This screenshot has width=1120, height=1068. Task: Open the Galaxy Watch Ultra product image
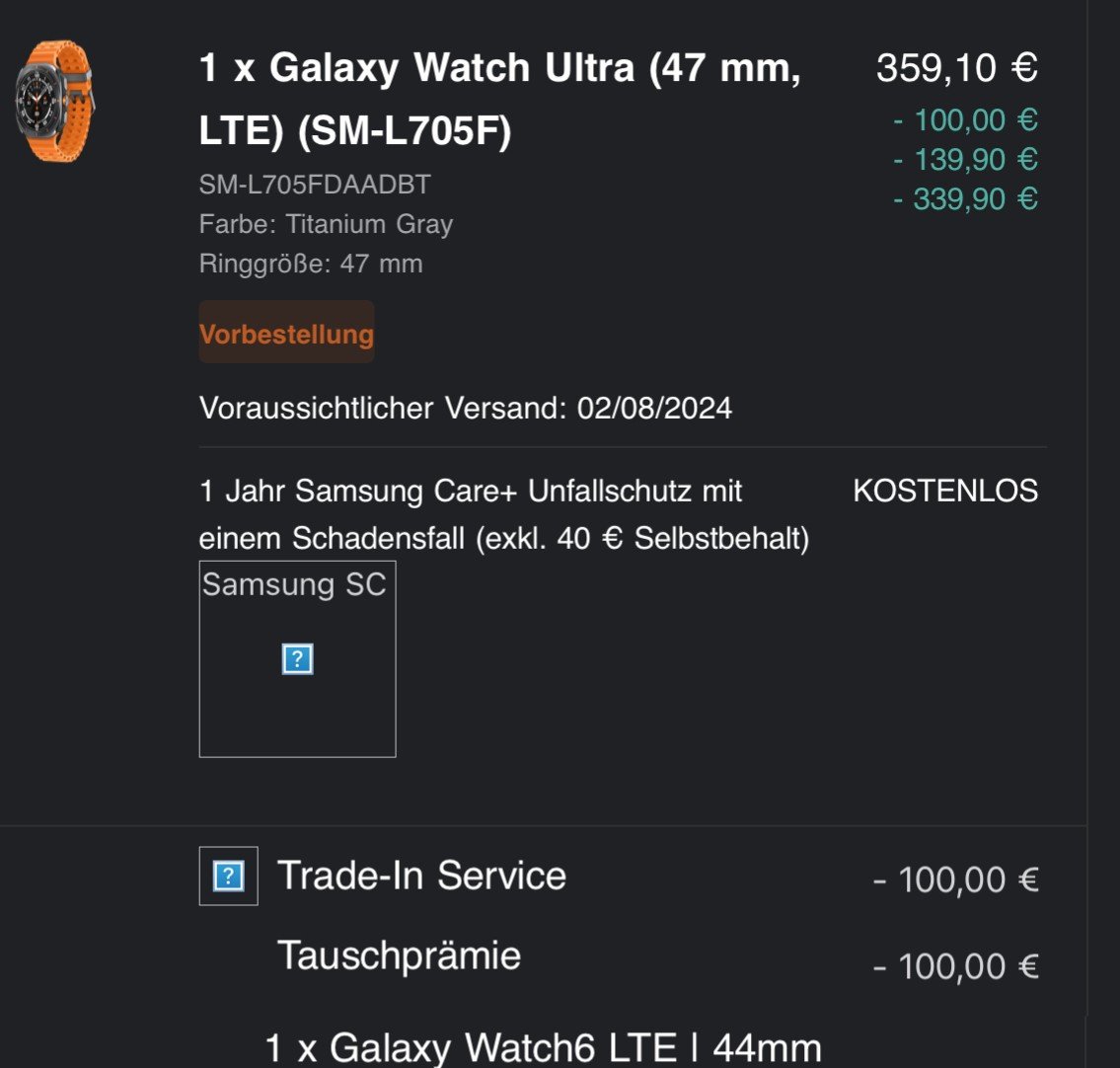[54, 101]
